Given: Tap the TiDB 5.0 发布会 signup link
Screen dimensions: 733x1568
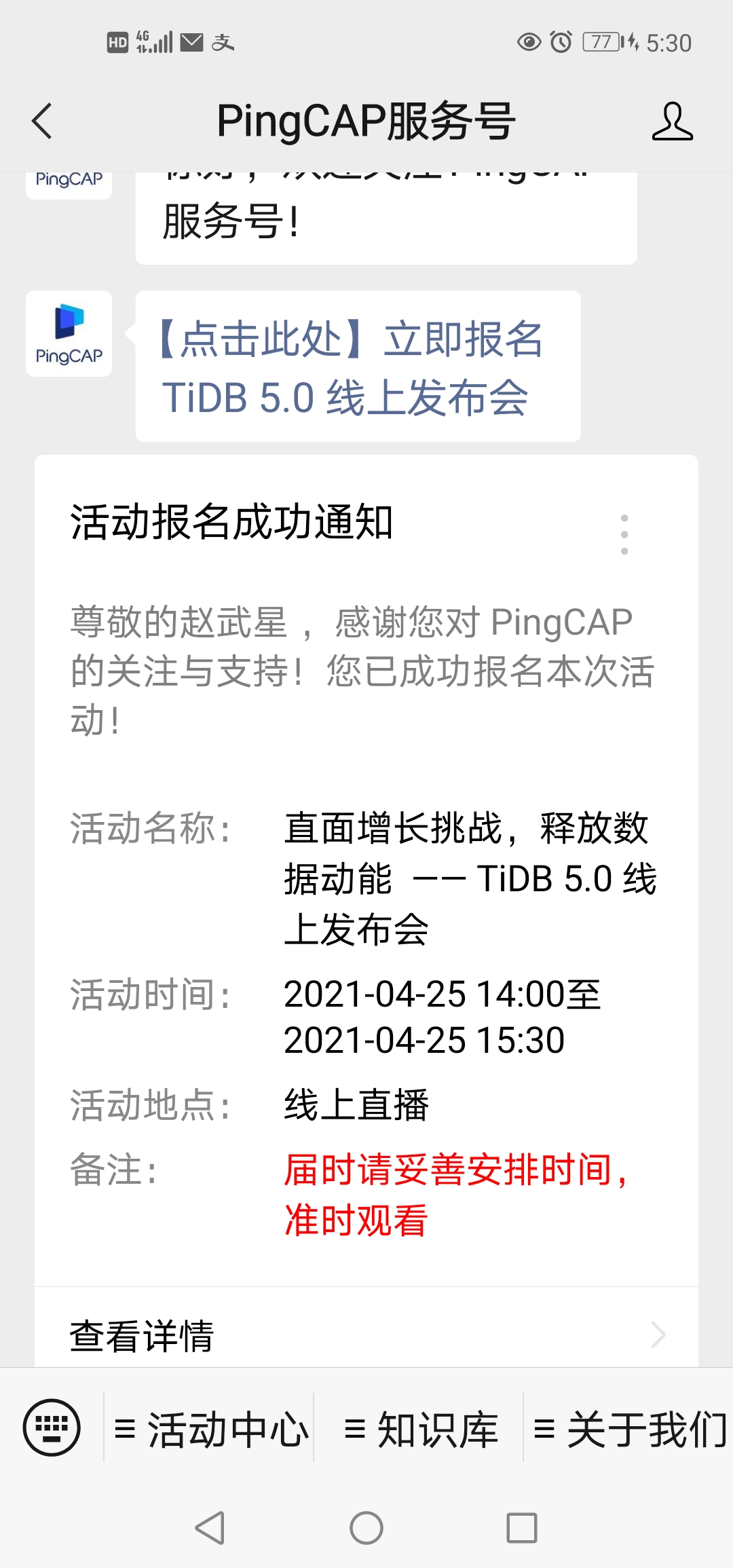Looking at the screenshot, I should [x=353, y=367].
